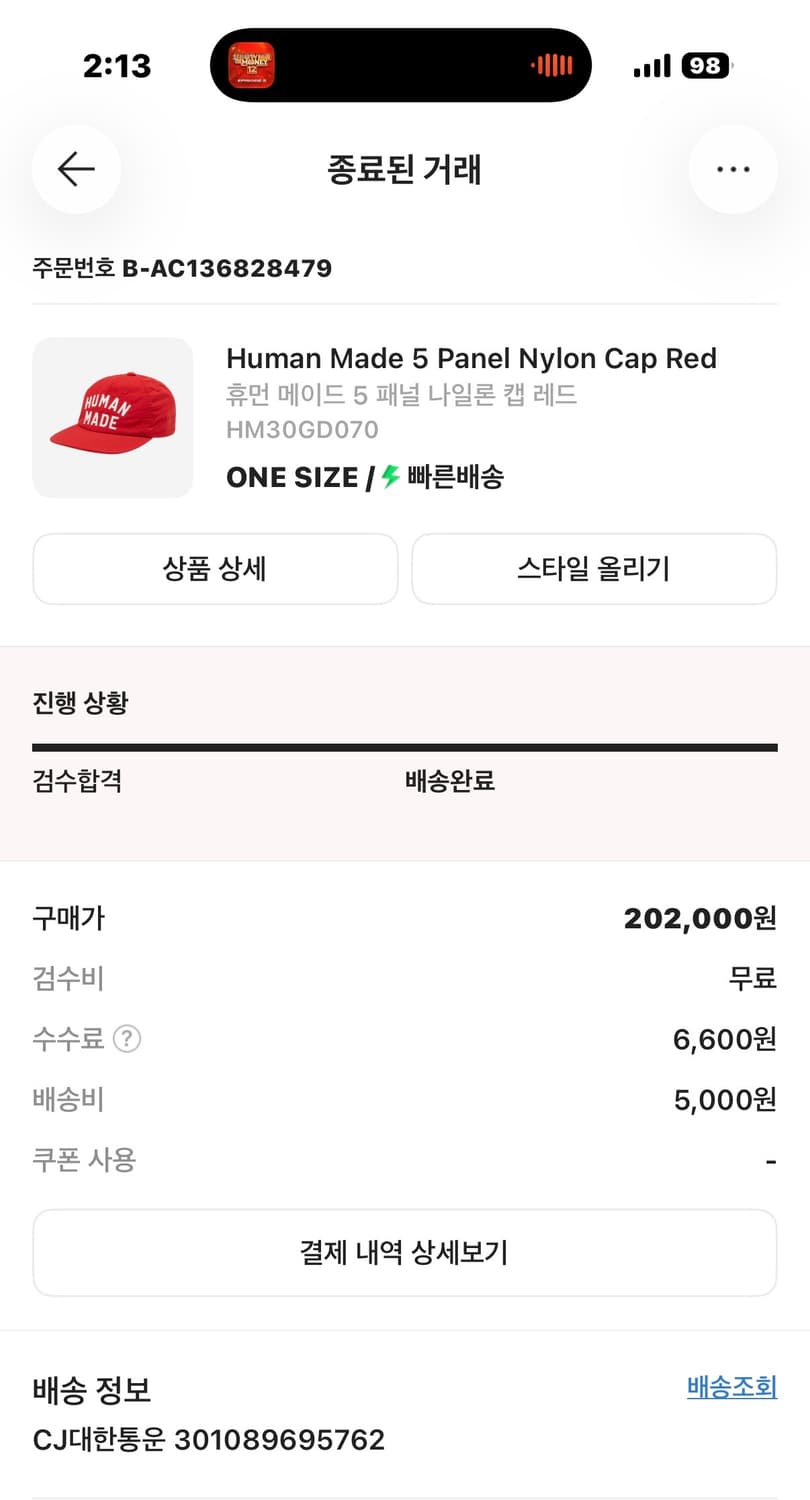The width and height of the screenshot is (810, 1500).
Task: Tap the clock showing 2:13
Action: click(117, 65)
